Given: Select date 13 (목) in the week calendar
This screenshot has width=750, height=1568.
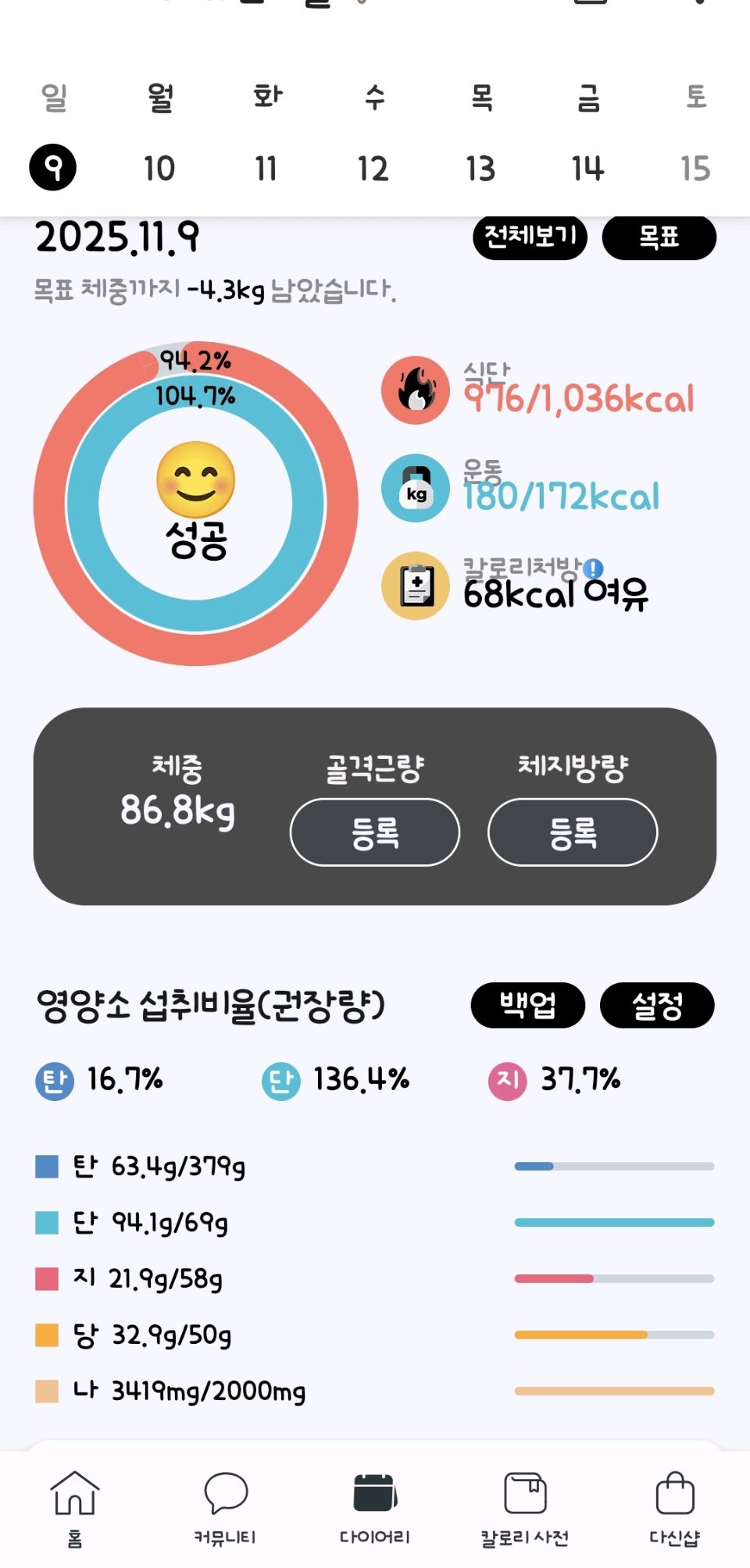Looking at the screenshot, I should 480,168.
